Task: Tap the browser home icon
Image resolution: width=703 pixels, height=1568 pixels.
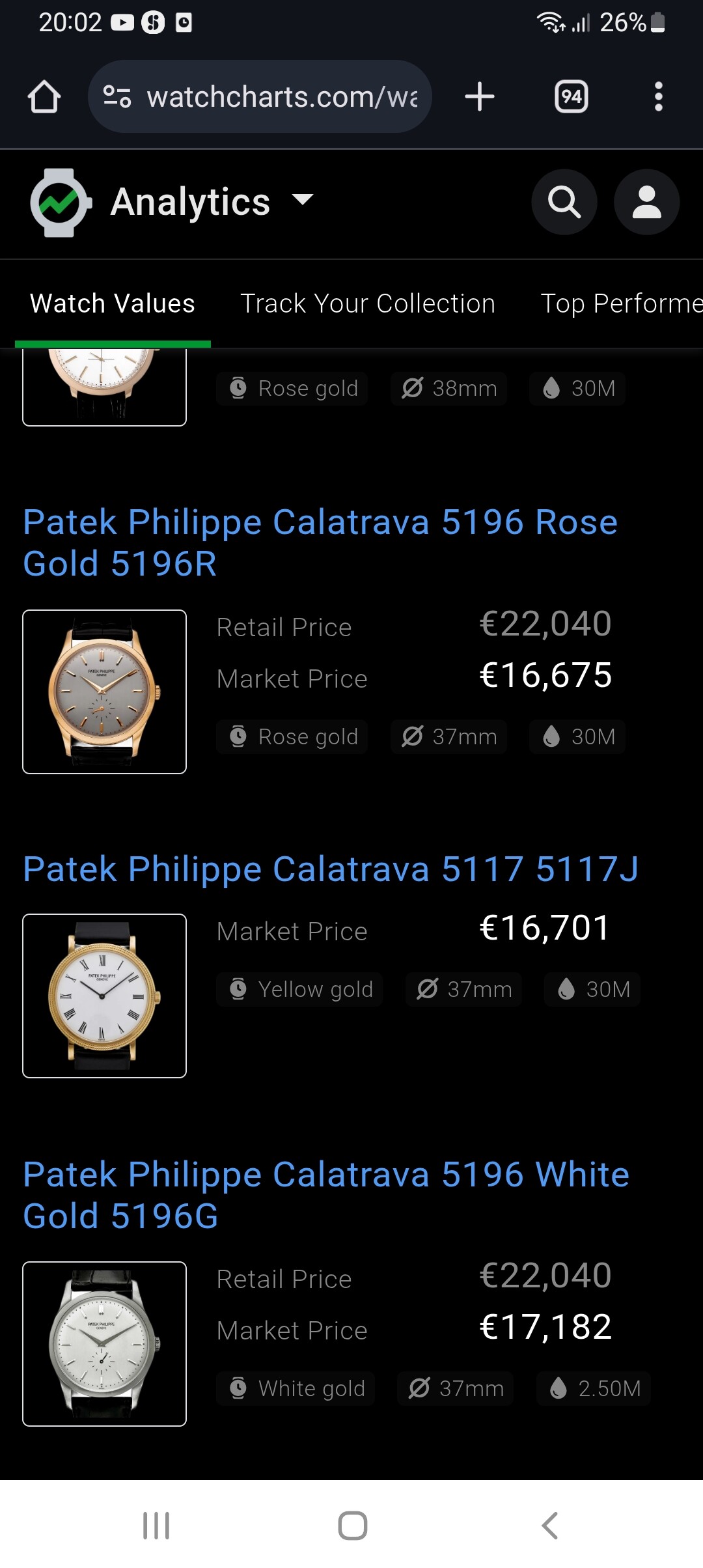Action: click(44, 96)
